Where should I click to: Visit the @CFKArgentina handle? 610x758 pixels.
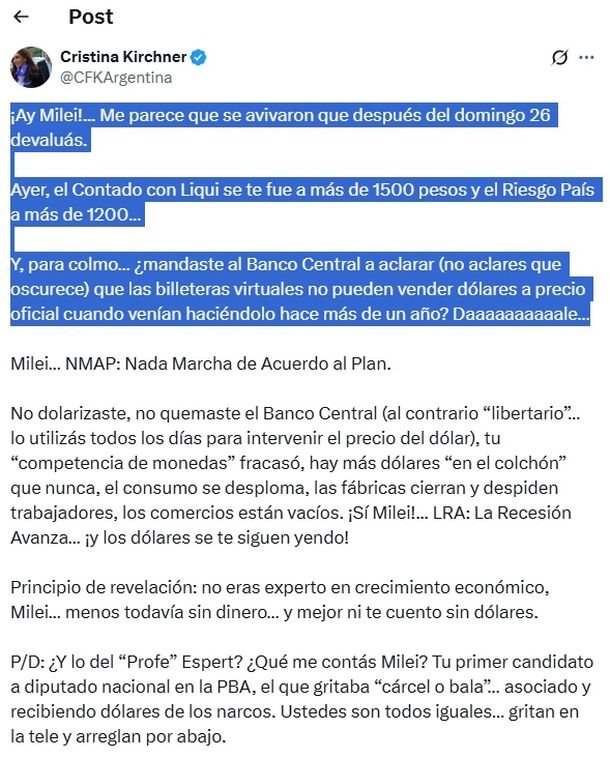[116, 77]
